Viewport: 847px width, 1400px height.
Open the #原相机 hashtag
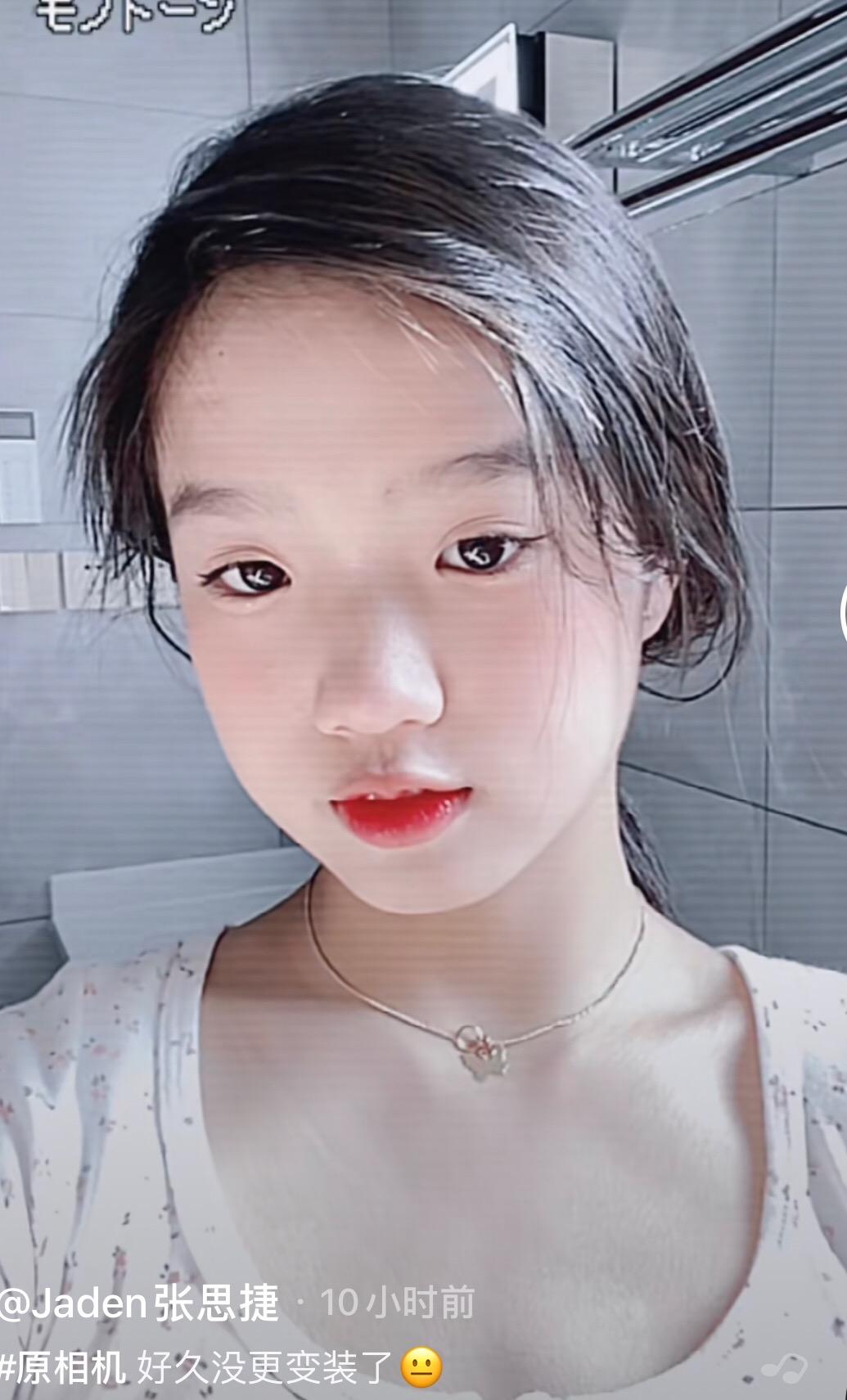pos(64,1367)
